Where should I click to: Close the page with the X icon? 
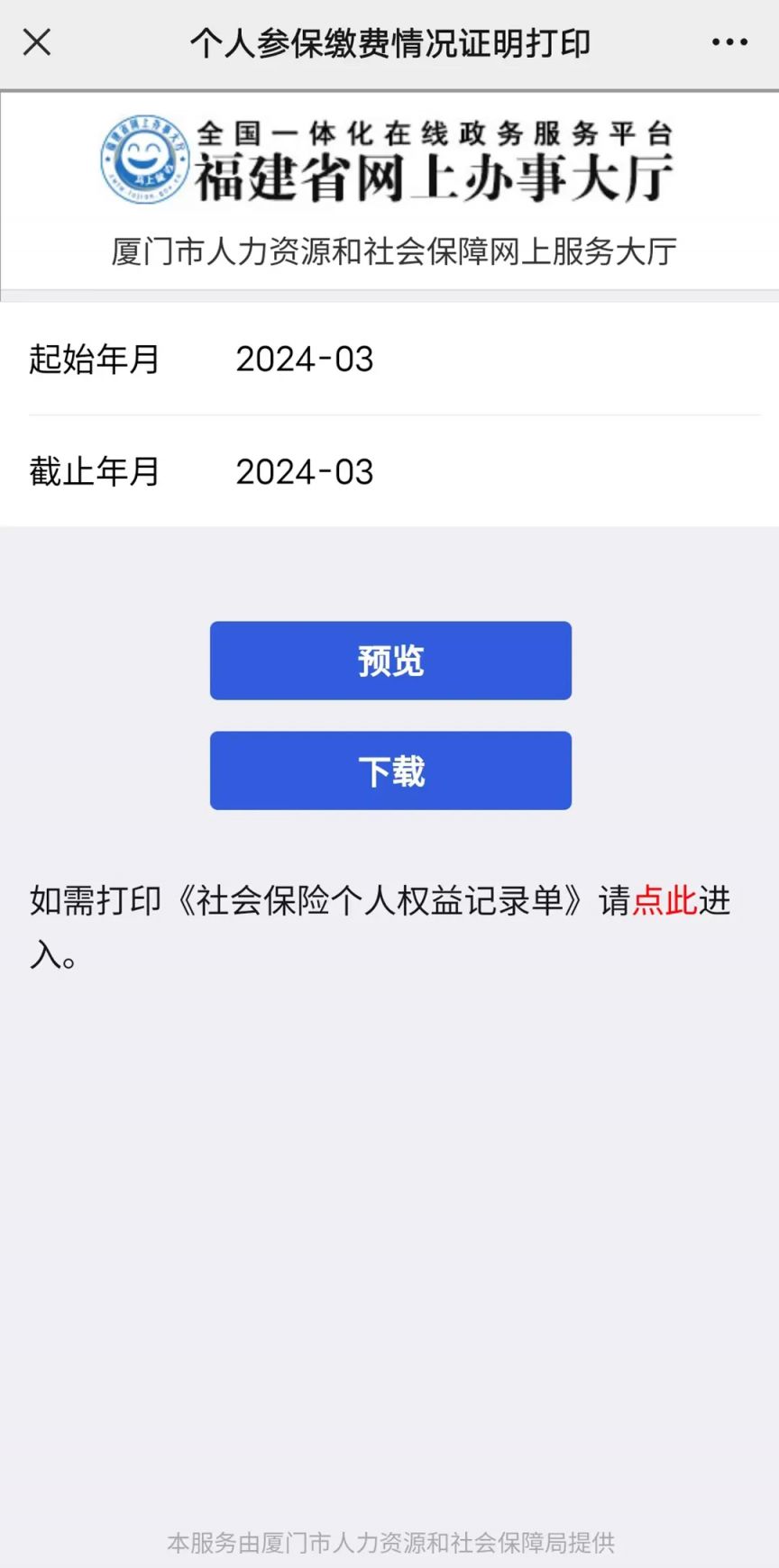click(x=37, y=42)
